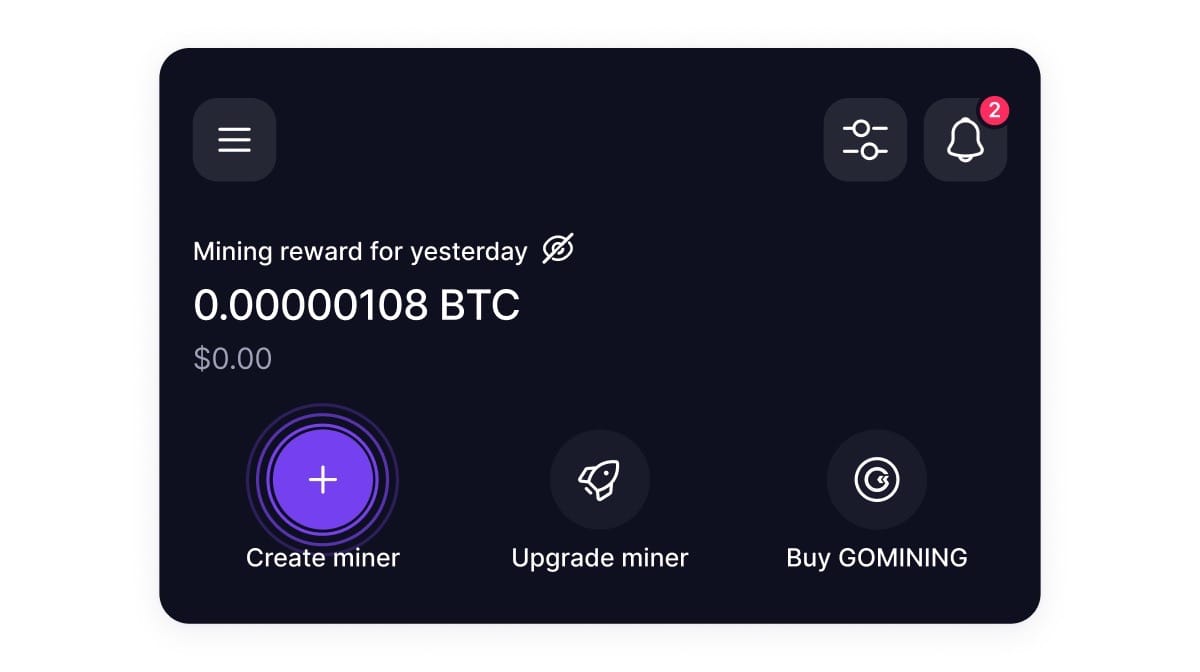Toggle mining reward visibility eye icon

click(558, 249)
